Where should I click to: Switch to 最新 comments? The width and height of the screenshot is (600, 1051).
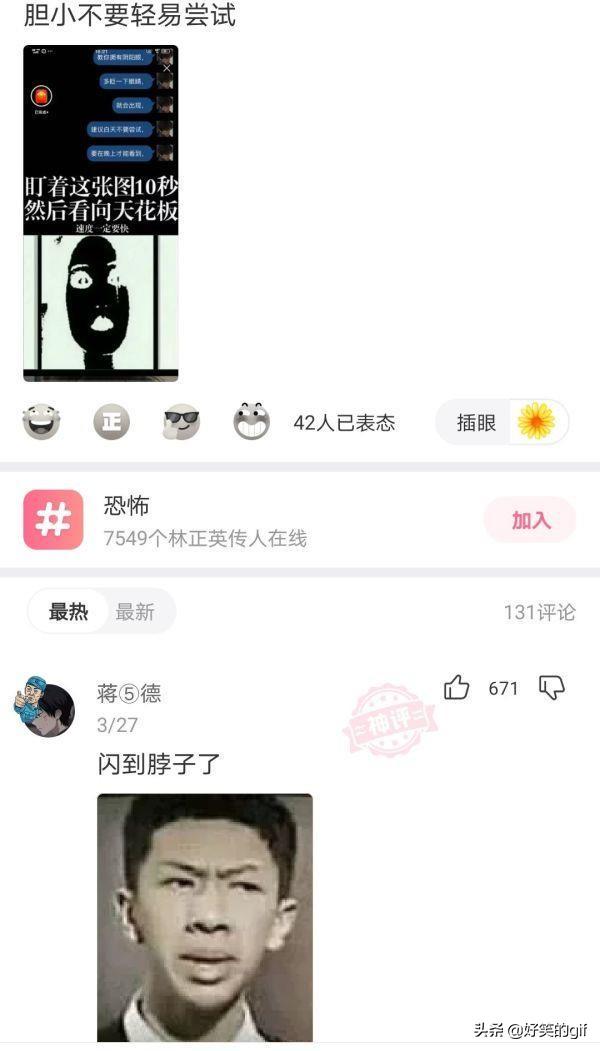click(135, 611)
